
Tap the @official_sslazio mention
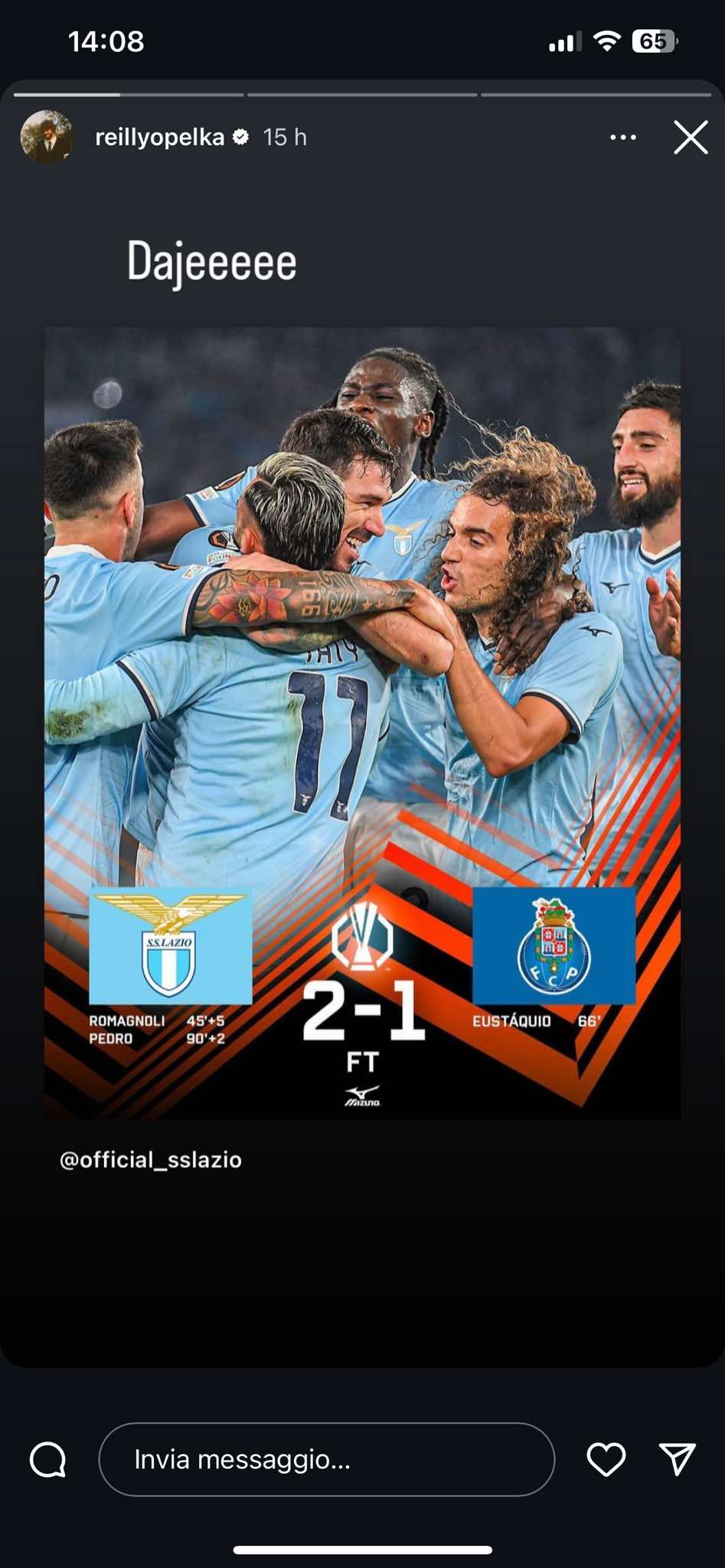point(151,1159)
